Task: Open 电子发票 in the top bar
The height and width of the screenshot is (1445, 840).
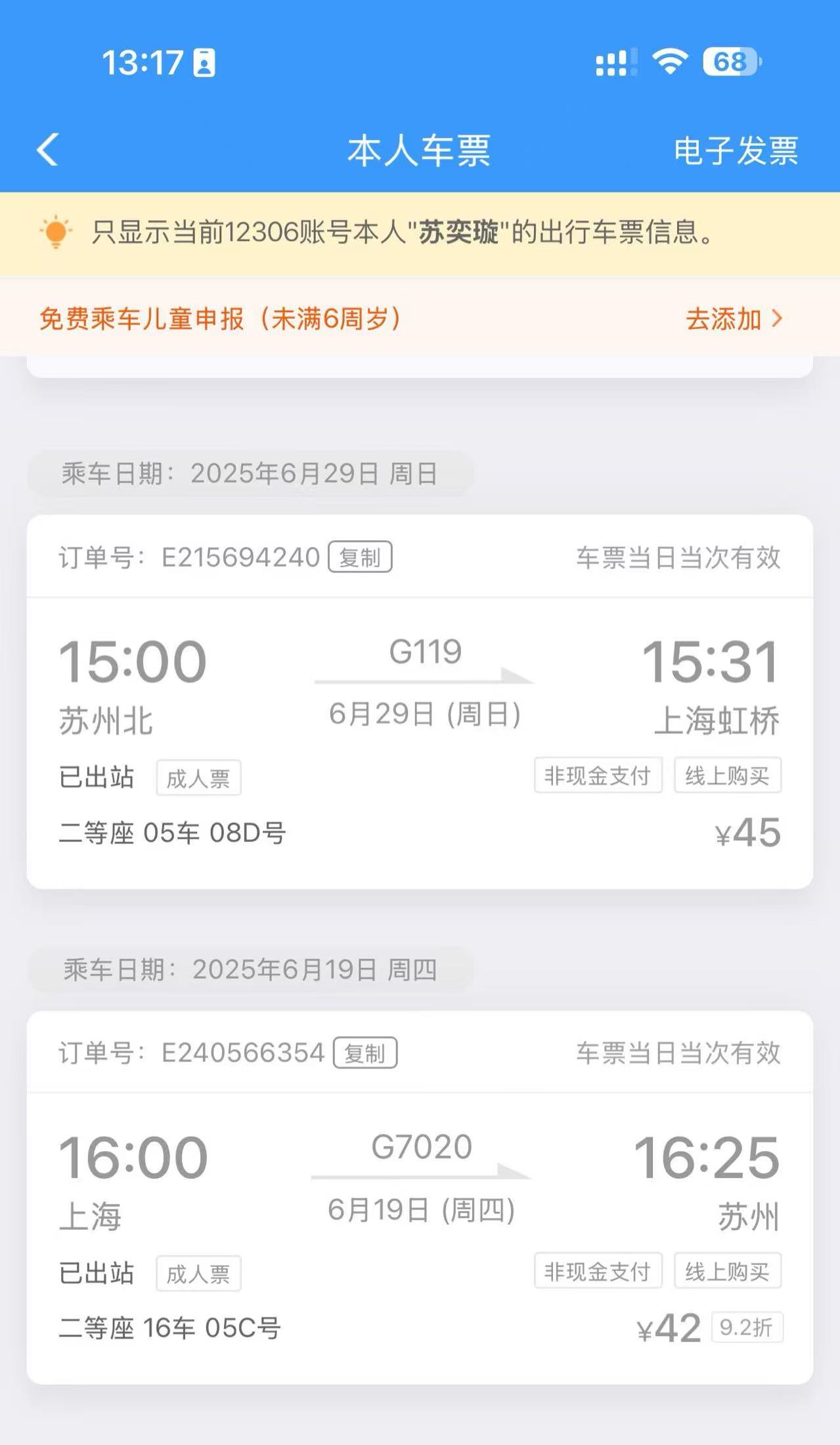Action: [x=735, y=151]
